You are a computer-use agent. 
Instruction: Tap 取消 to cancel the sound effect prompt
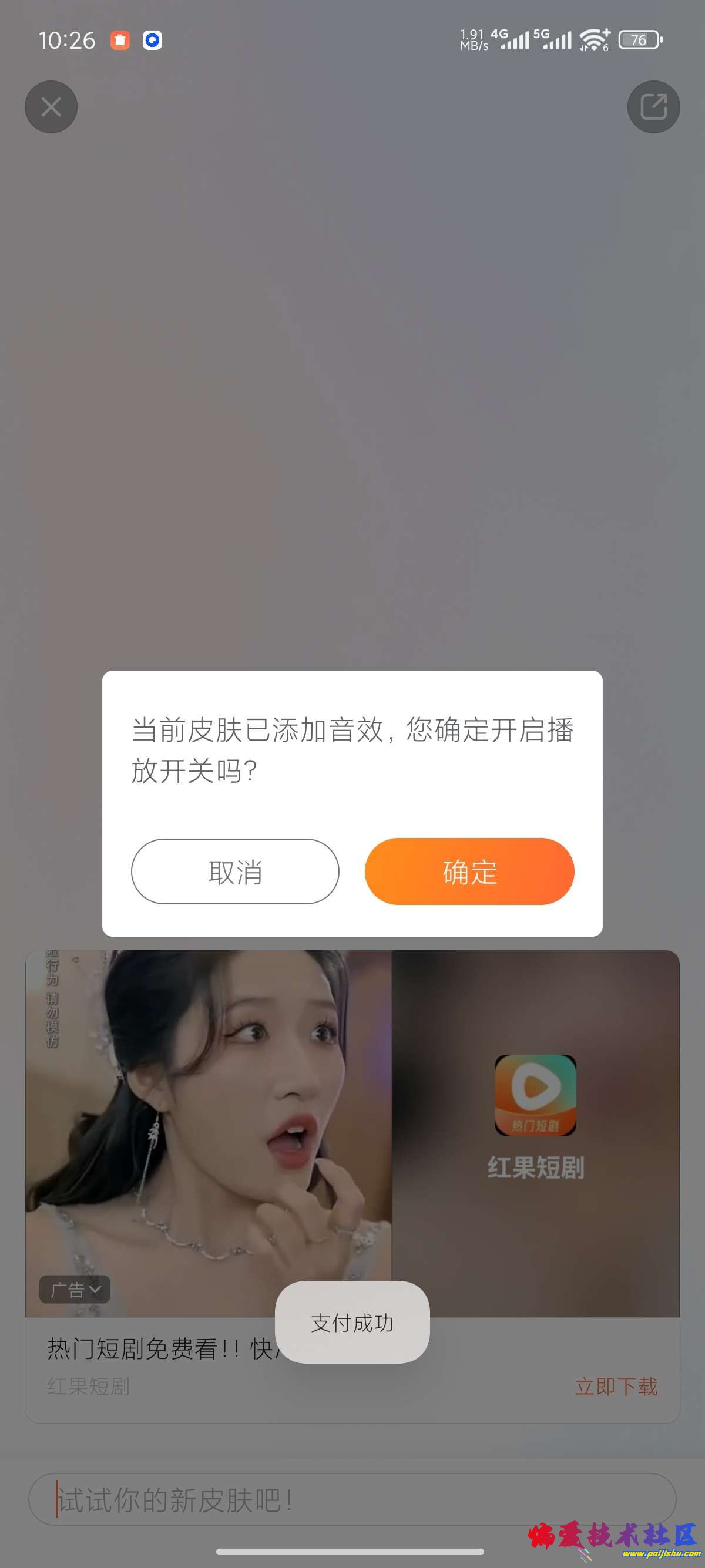[x=235, y=871]
